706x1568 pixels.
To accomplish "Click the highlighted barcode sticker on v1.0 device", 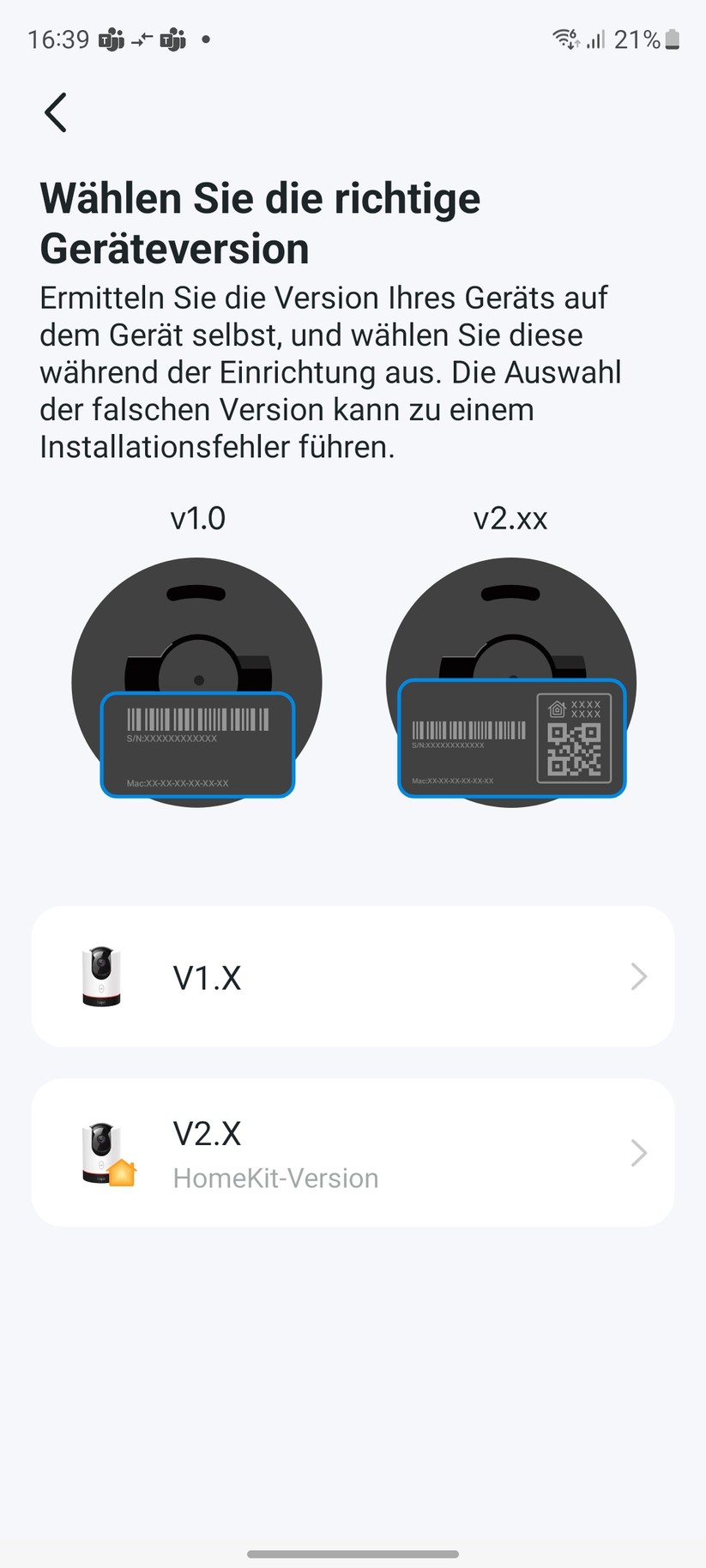I will [197, 745].
